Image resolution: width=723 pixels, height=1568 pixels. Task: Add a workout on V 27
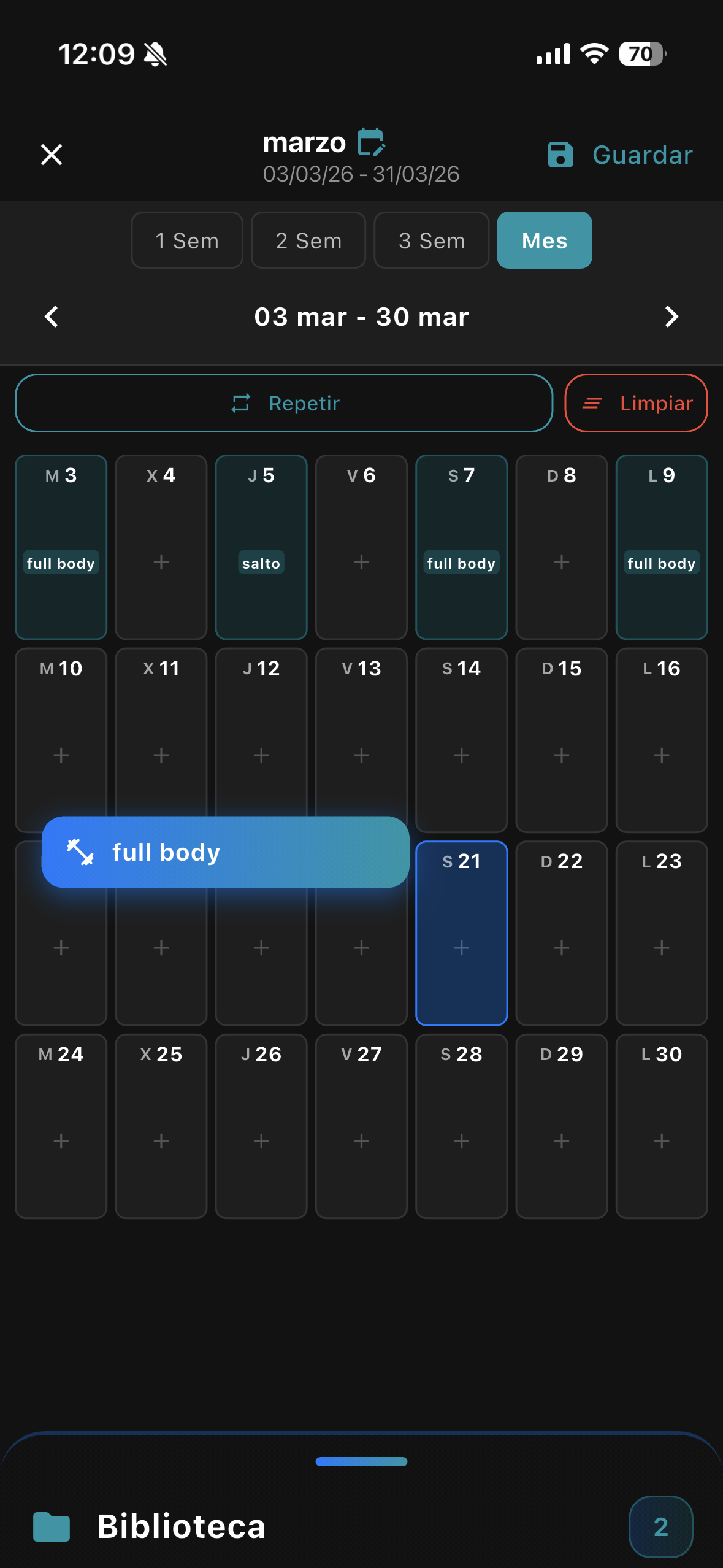point(361,1140)
